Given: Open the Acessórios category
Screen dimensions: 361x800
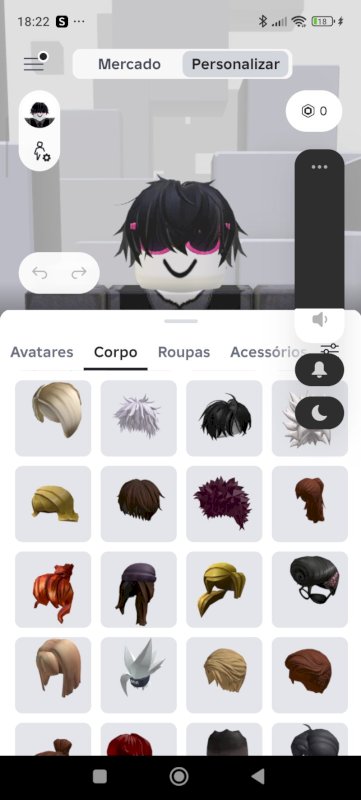Looking at the screenshot, I should pos(268,352).
